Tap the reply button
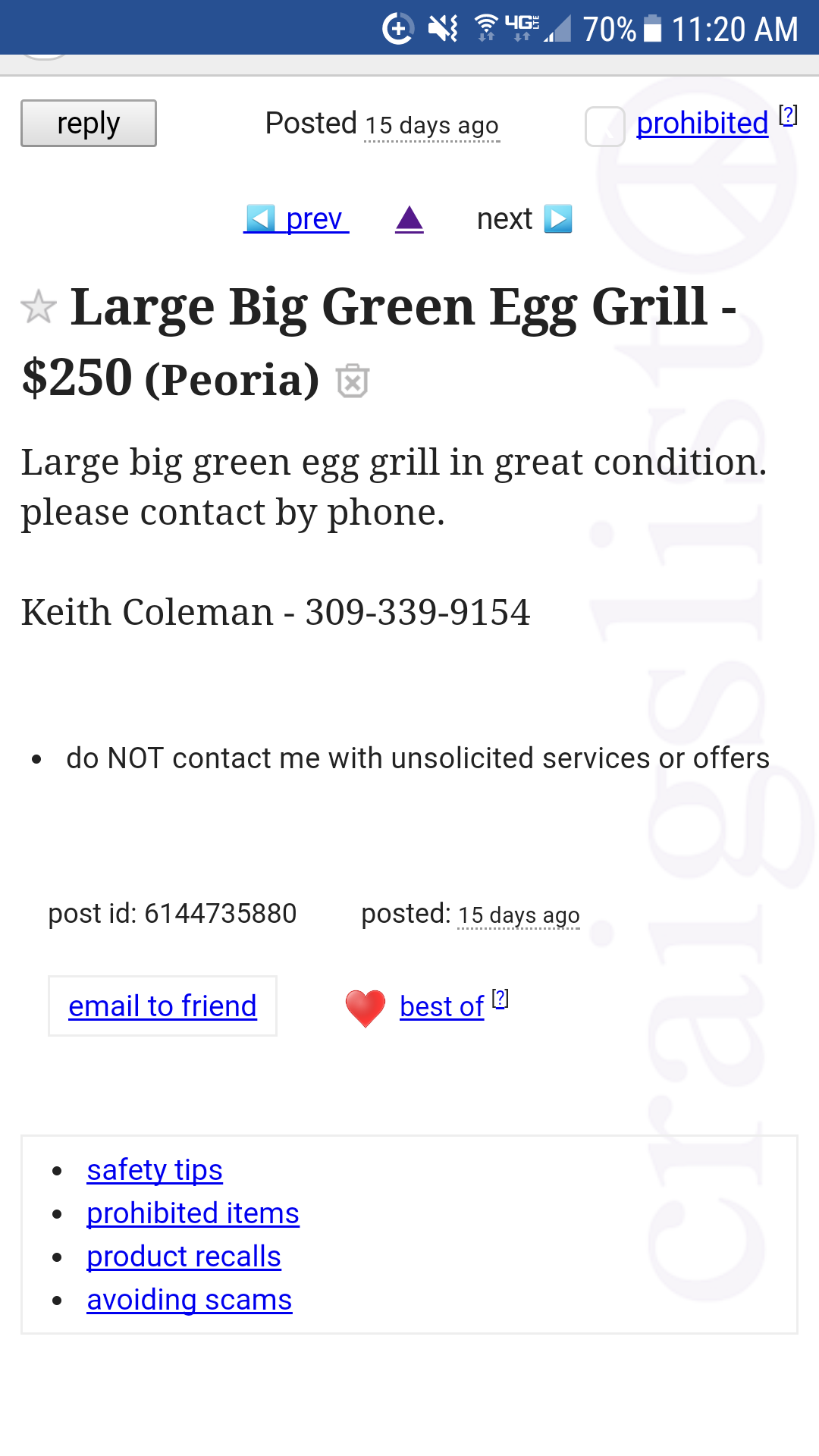The image size is (819, 1456). (x=88, y=123)
